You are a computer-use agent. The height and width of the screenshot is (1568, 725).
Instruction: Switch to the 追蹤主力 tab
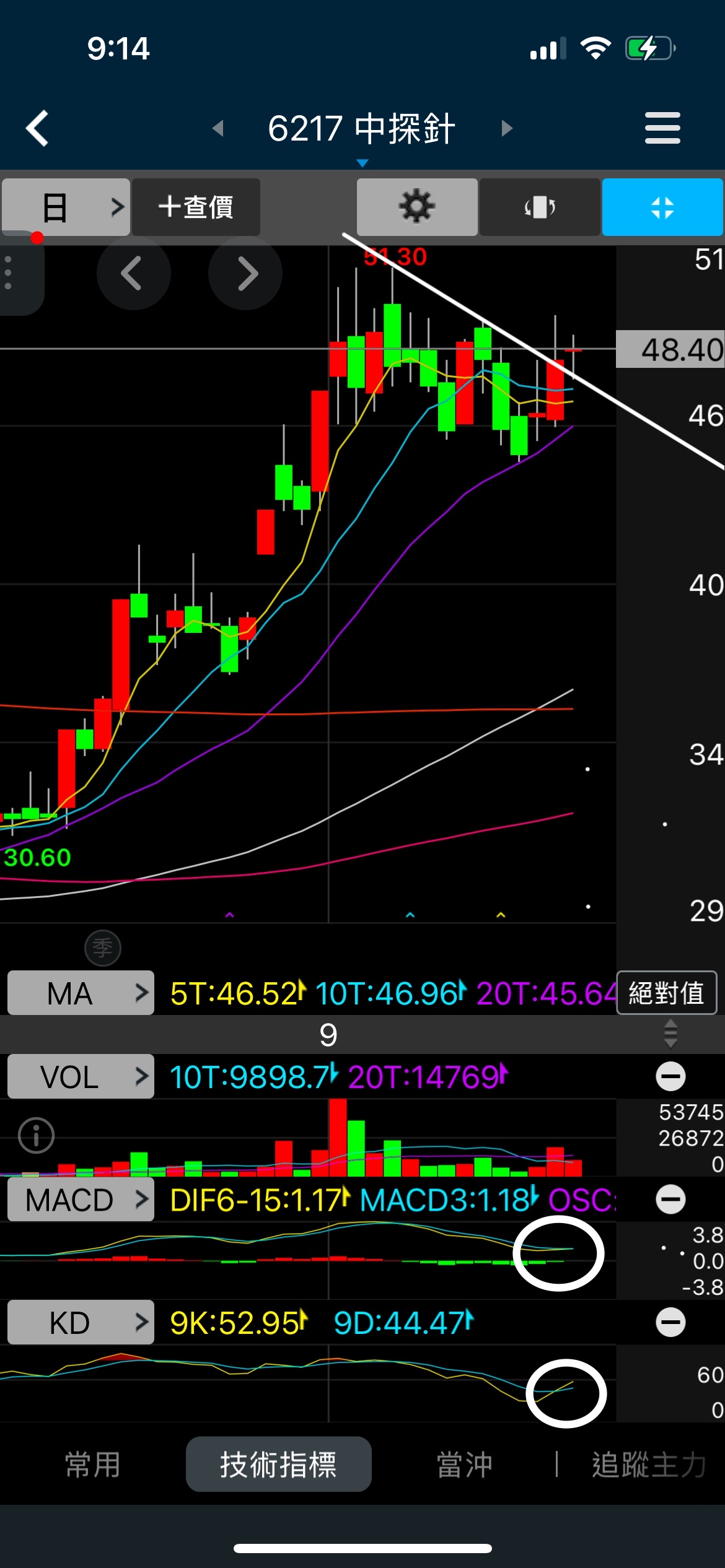pyautogui.click(x=649, y=1465)
